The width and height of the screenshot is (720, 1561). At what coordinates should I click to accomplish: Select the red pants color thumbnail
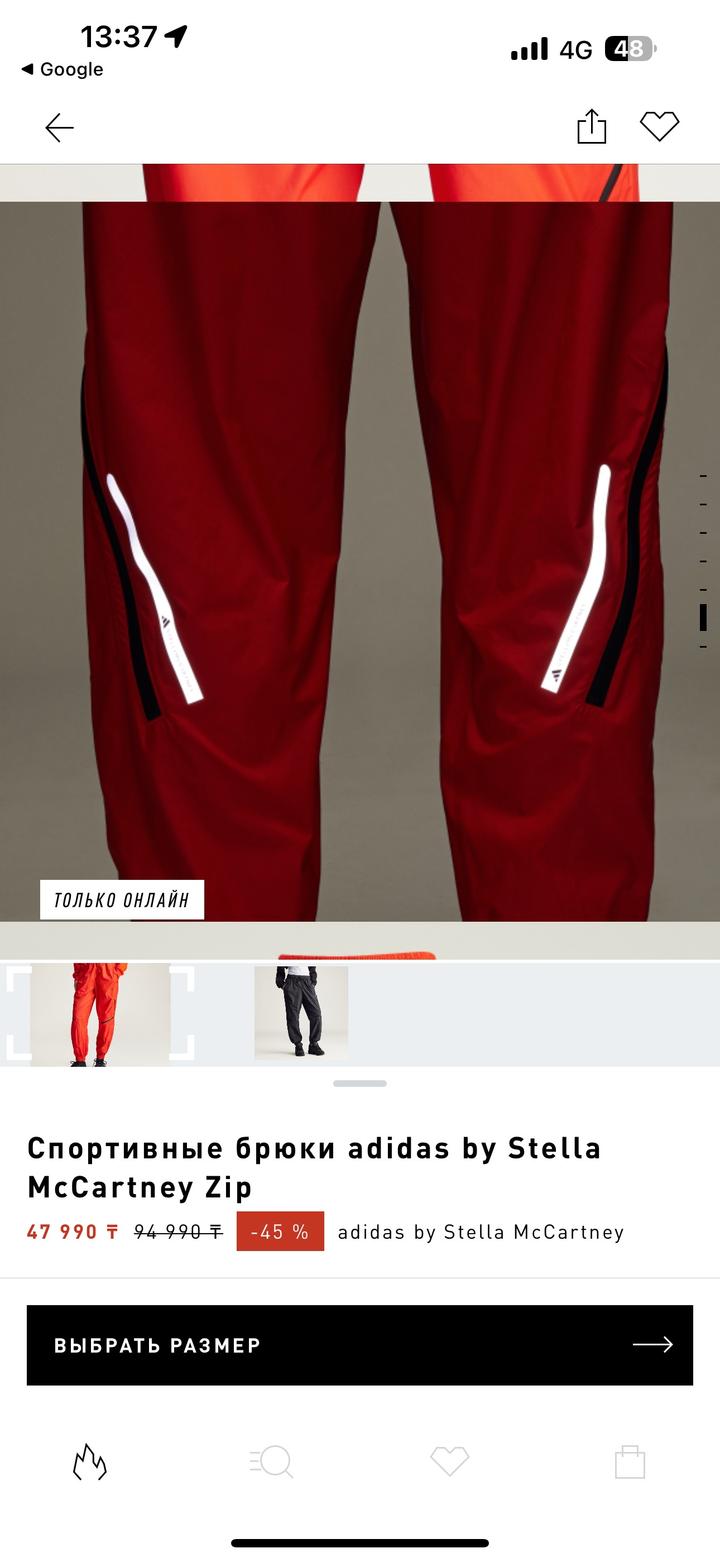100,1013
